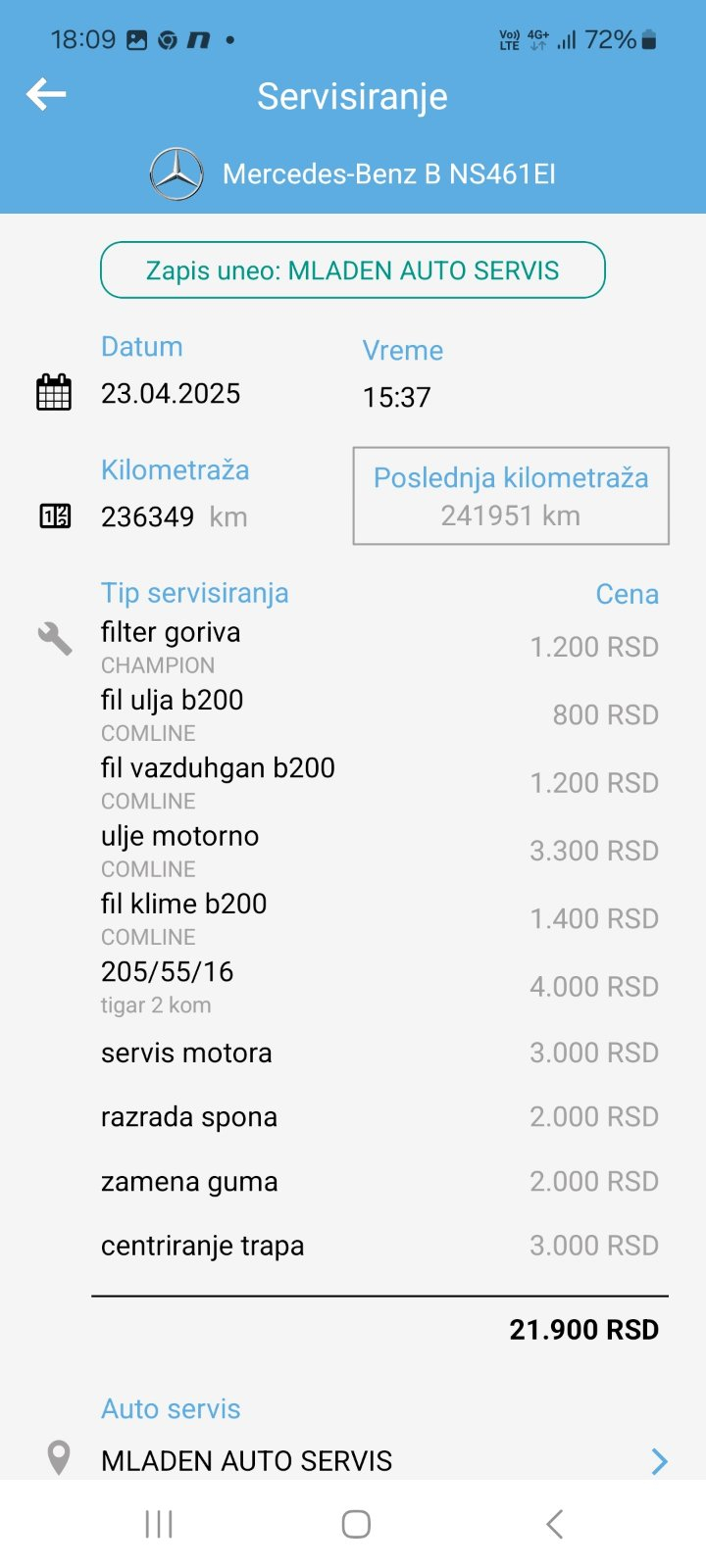Go to the home screen

(356, 1524)
